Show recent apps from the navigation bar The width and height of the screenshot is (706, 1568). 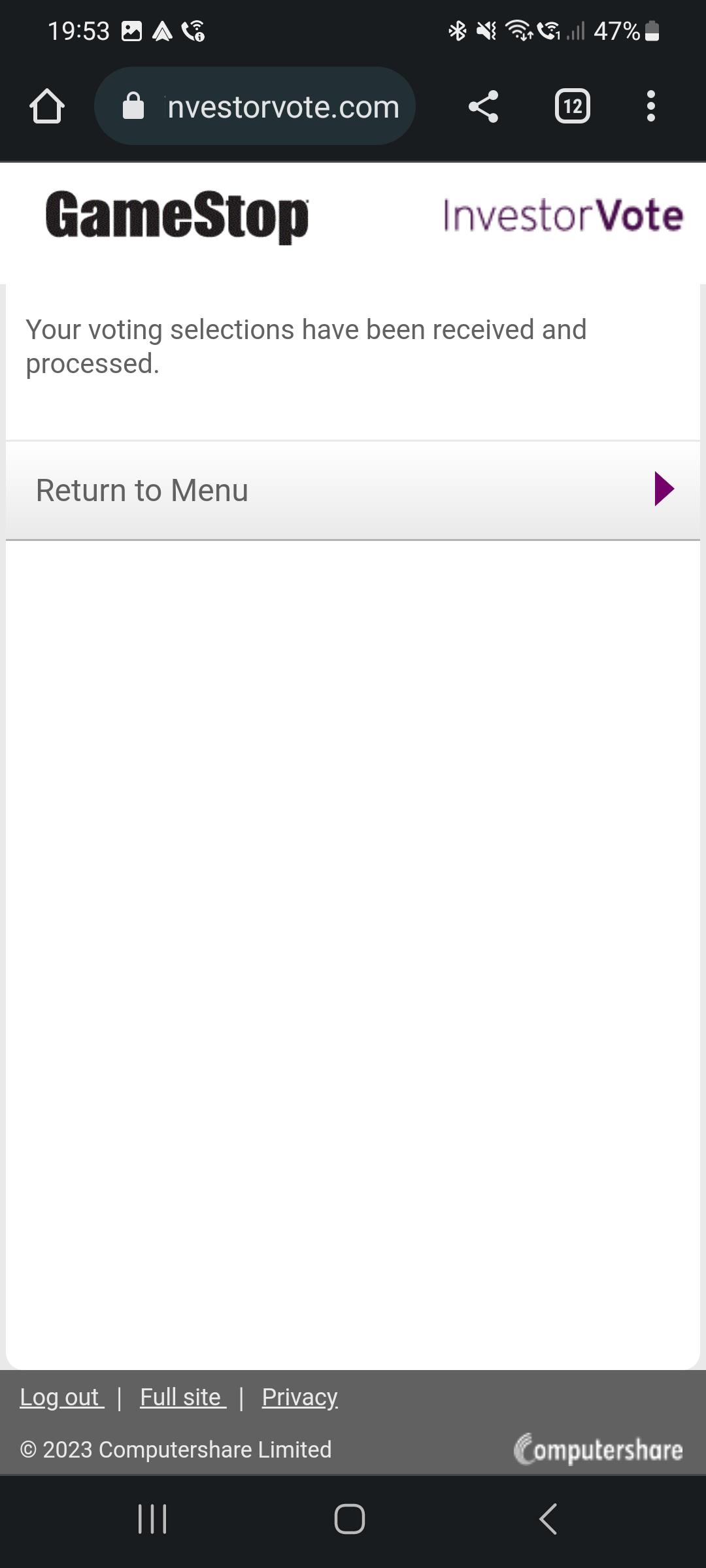(152, 1519)
